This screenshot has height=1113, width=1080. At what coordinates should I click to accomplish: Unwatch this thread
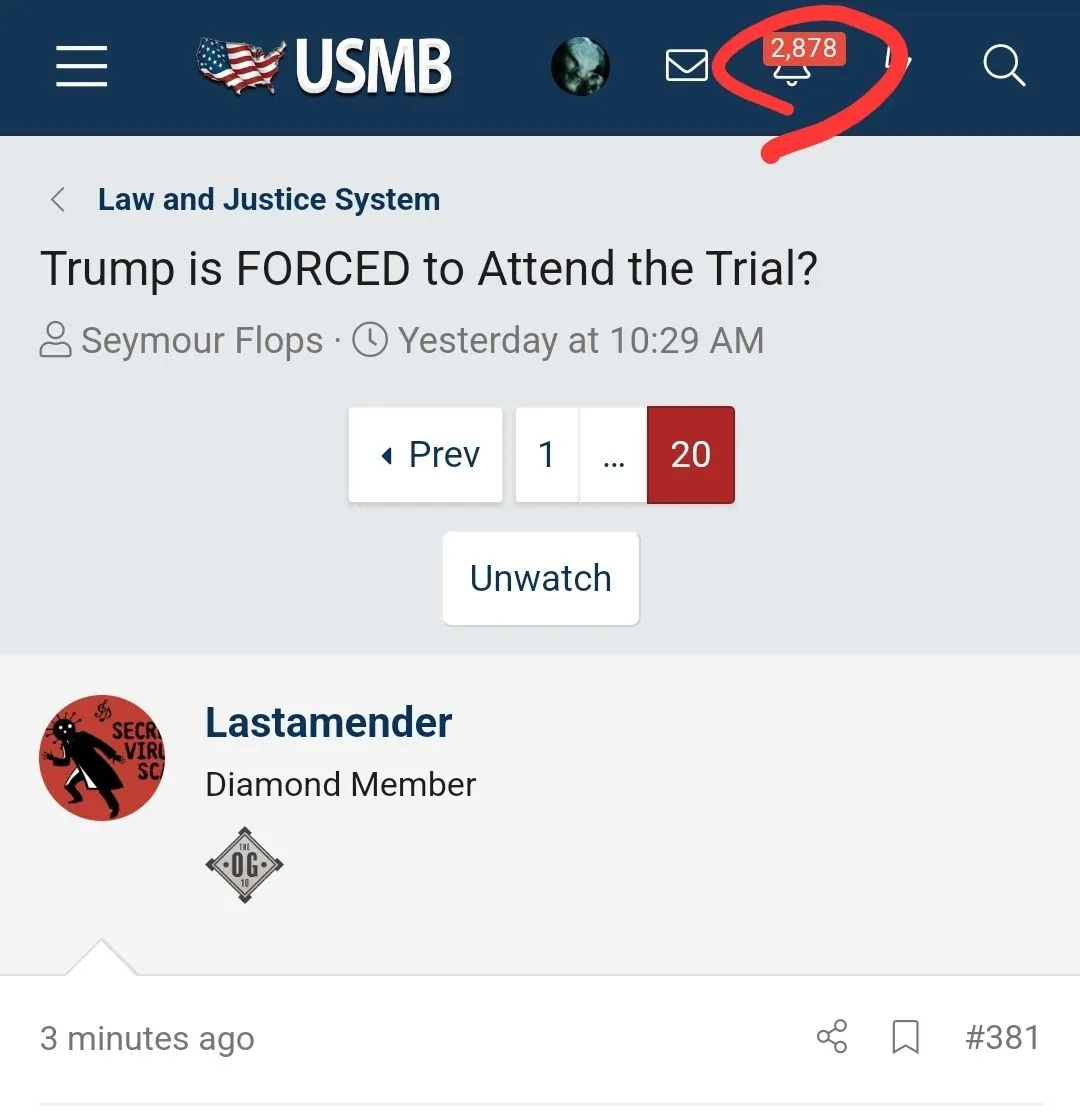point(540,578)
